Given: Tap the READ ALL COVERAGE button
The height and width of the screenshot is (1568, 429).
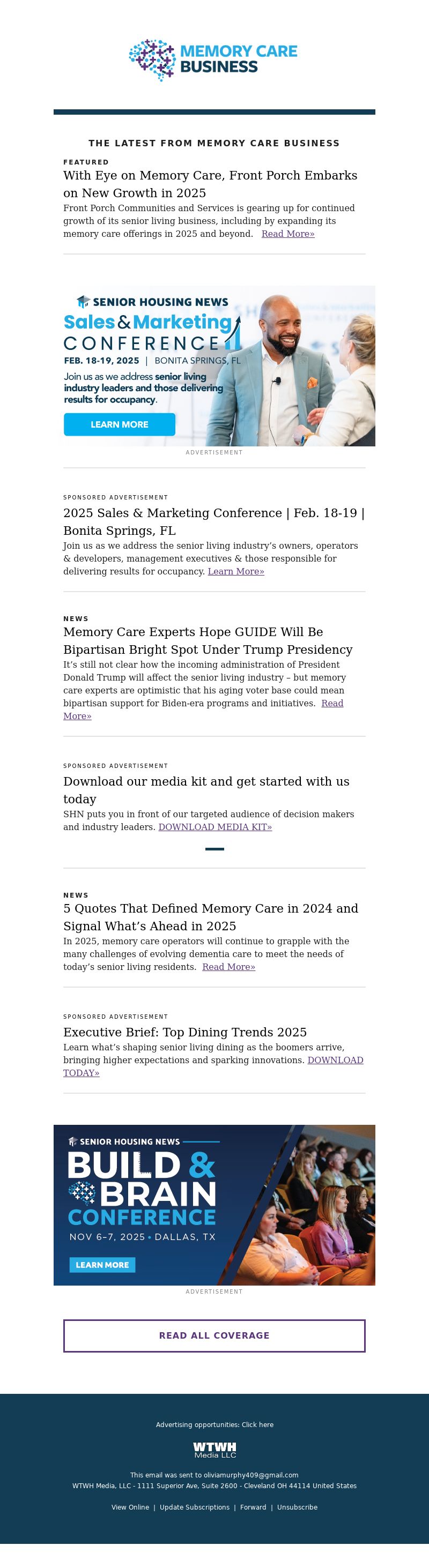Looking at the screenshot, I should pos(214,1335).
